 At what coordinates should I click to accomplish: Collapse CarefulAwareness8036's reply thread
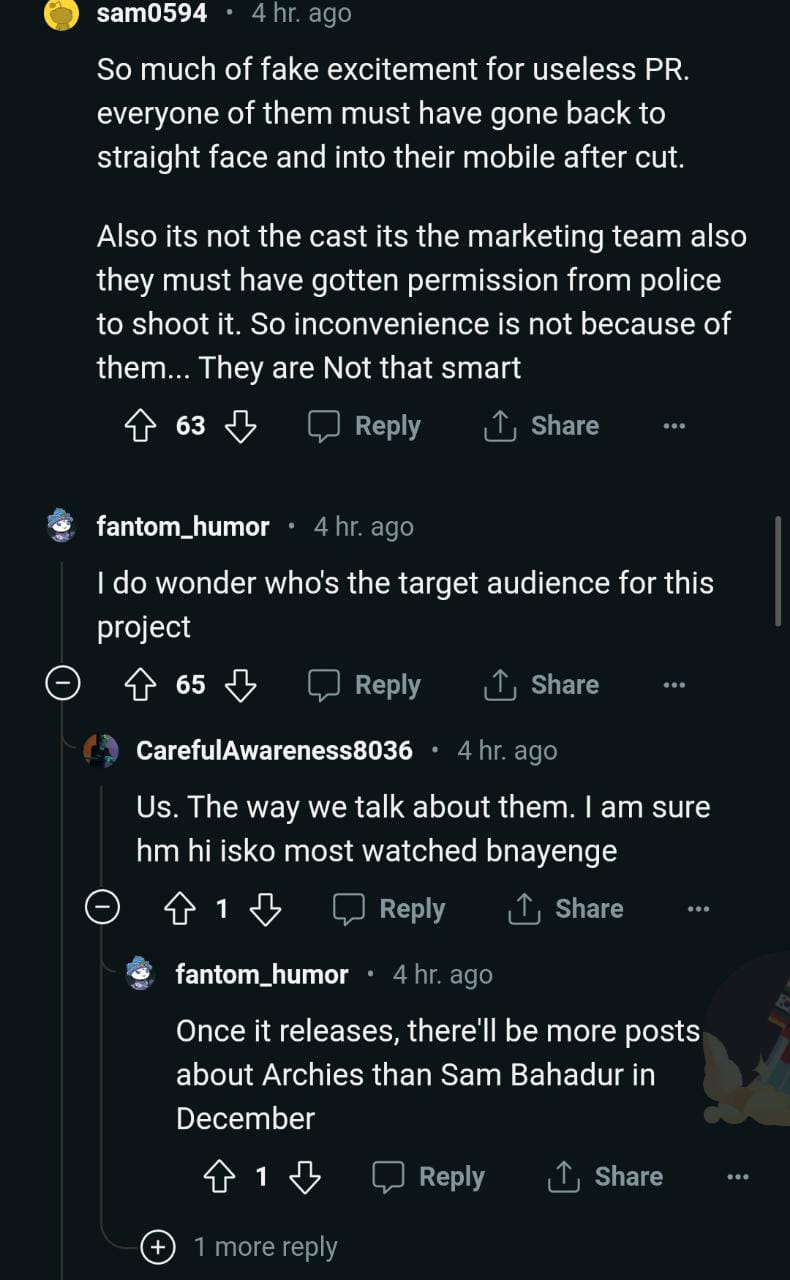click(102, 909)
